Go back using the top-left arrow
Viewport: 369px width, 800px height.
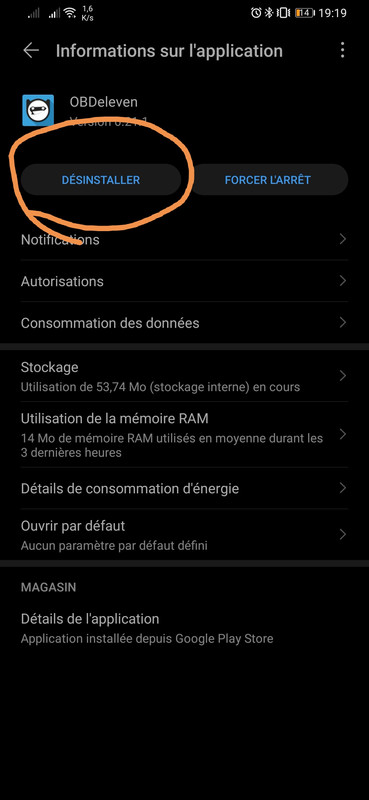(x=31, y=51)
